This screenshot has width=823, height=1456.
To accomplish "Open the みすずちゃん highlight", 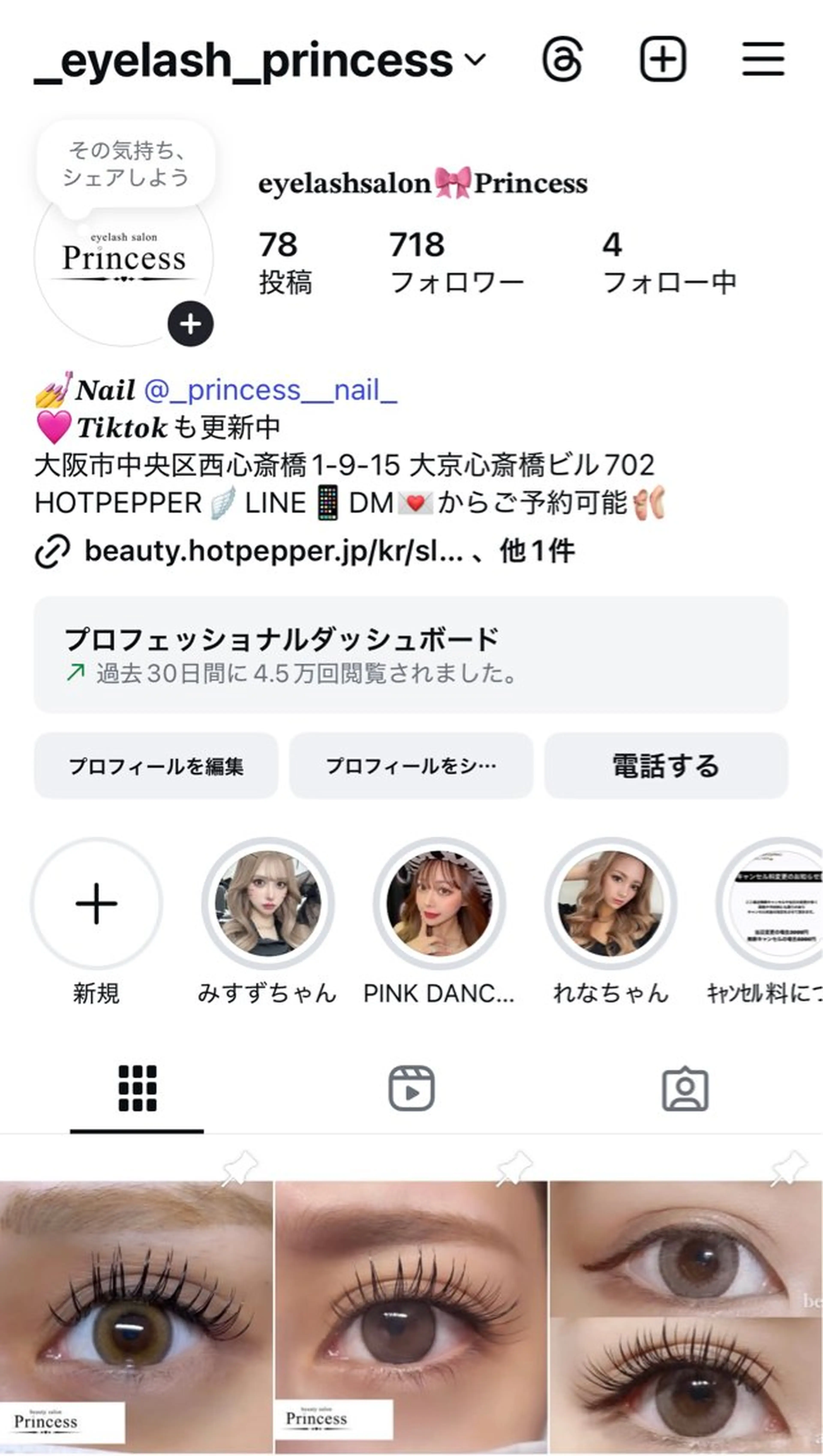I will click(268, 903).
